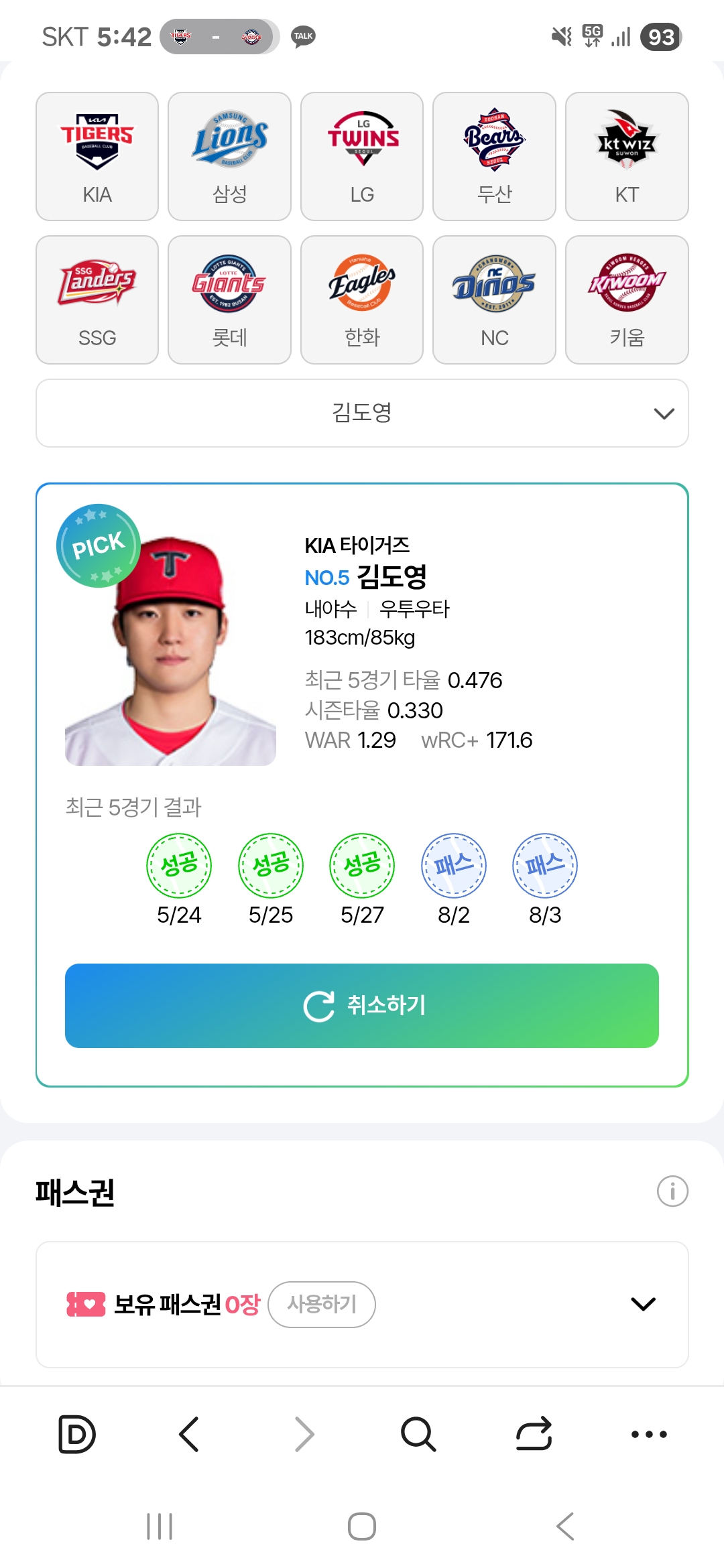
Task: Open the 김도영 player dropdown
Action: (362, 413)
